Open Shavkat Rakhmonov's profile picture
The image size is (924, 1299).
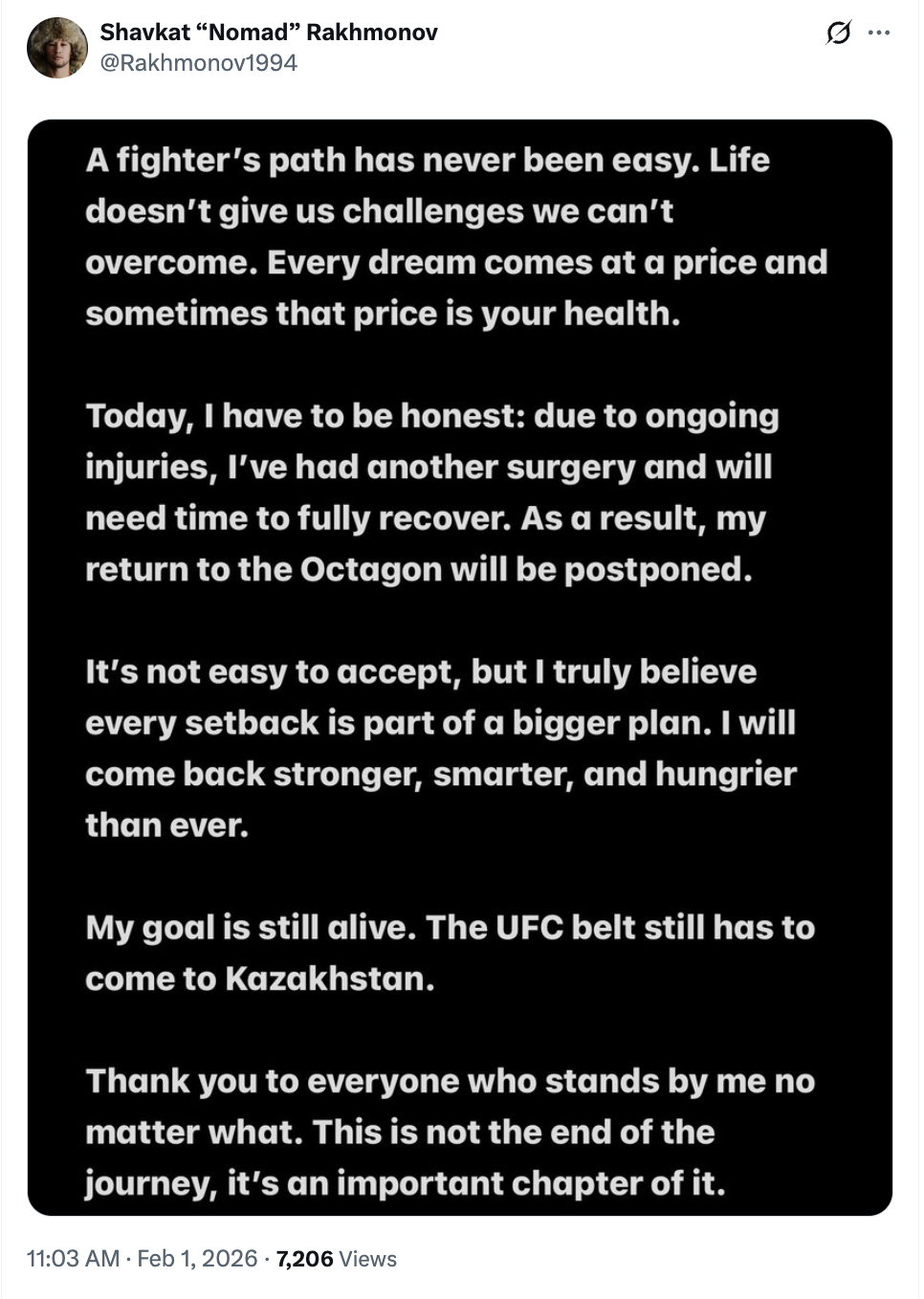pos(57,48)
